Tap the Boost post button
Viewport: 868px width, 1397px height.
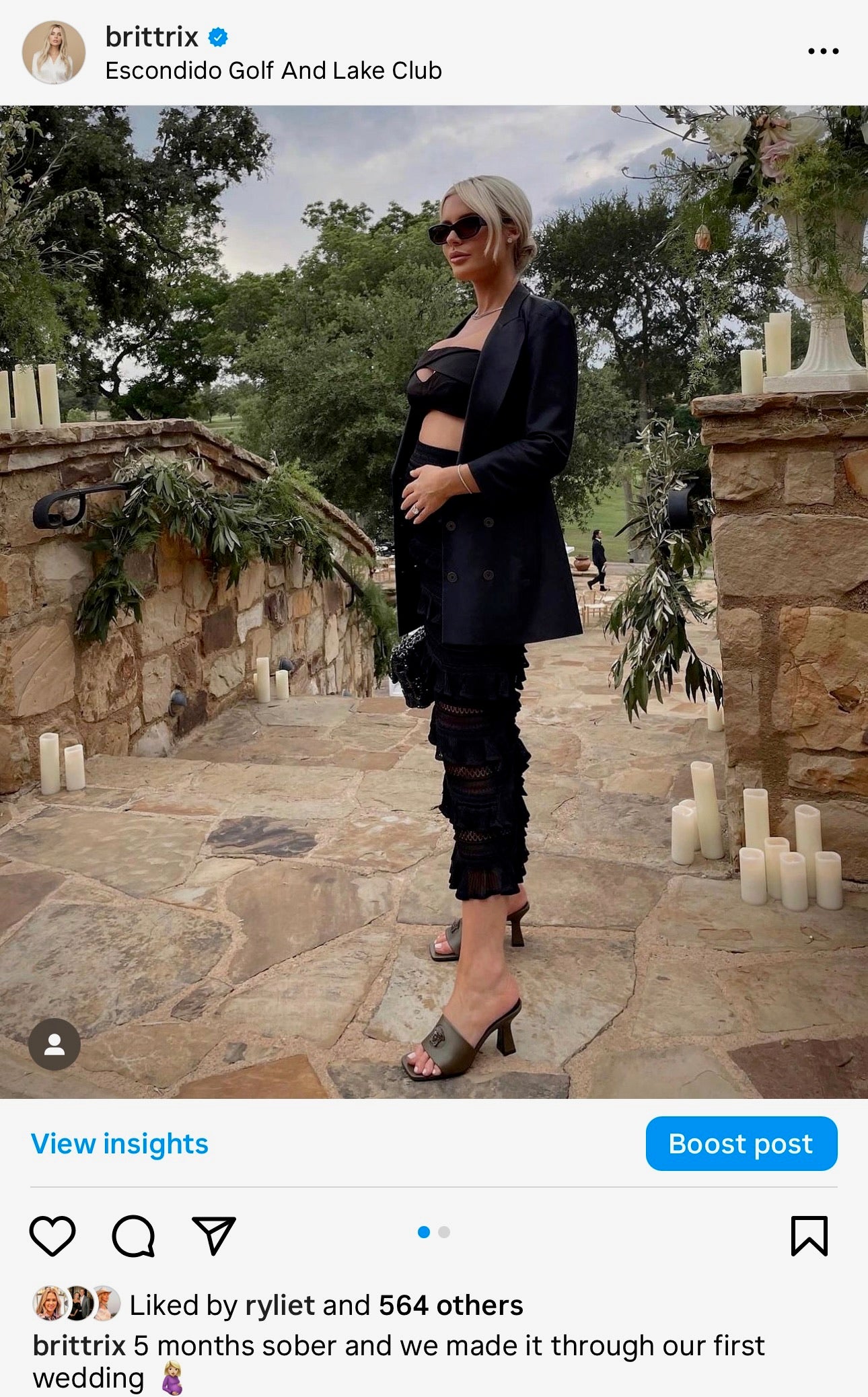(x=741, y=1144)
